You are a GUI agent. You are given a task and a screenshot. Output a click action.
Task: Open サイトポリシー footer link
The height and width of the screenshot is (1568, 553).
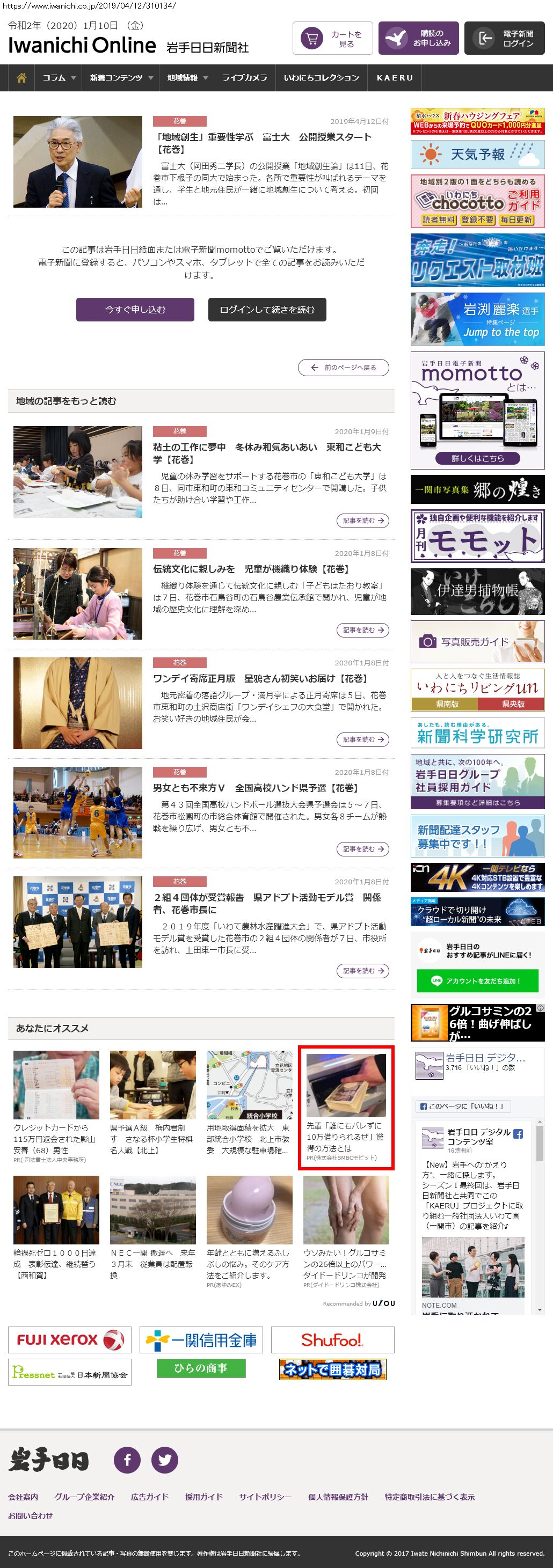point(265,1497)
